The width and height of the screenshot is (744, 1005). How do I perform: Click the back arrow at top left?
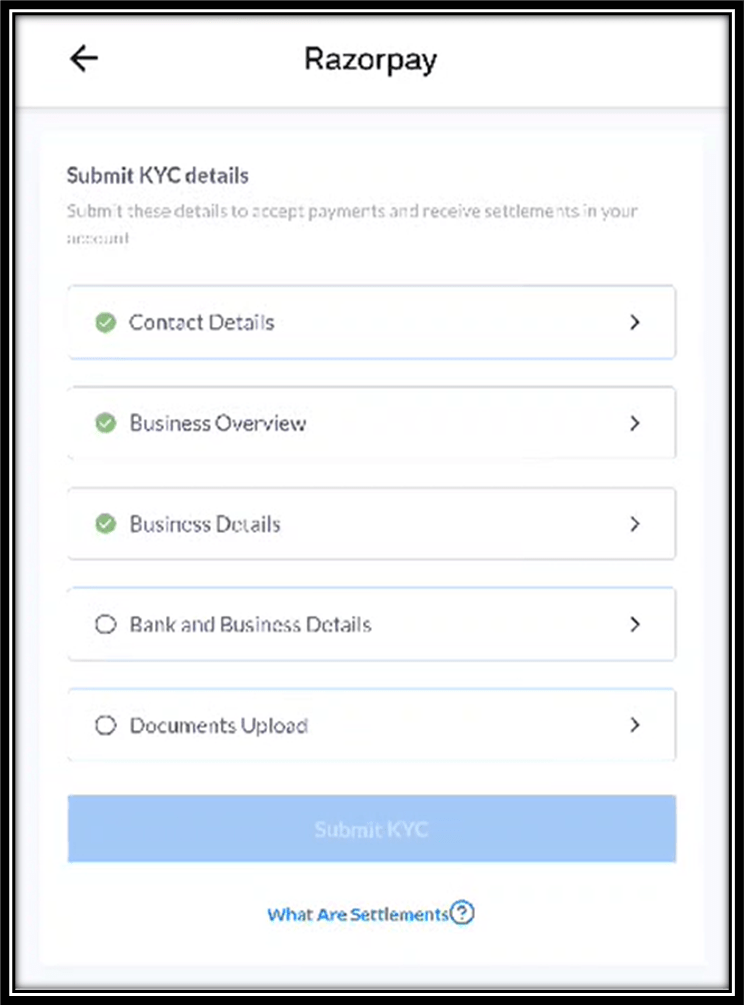click(x=83, y=59)
